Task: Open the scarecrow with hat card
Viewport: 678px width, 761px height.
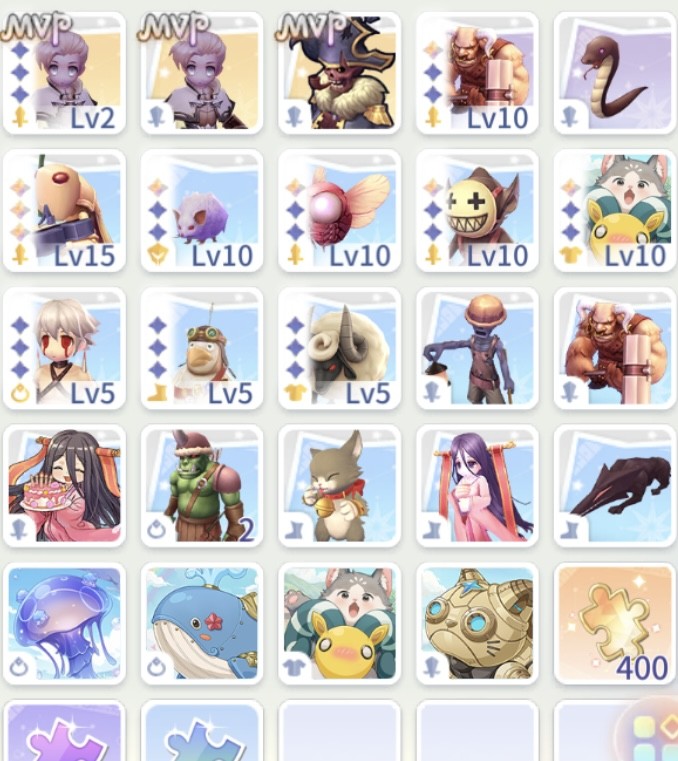Action: (x=477, y=348)
